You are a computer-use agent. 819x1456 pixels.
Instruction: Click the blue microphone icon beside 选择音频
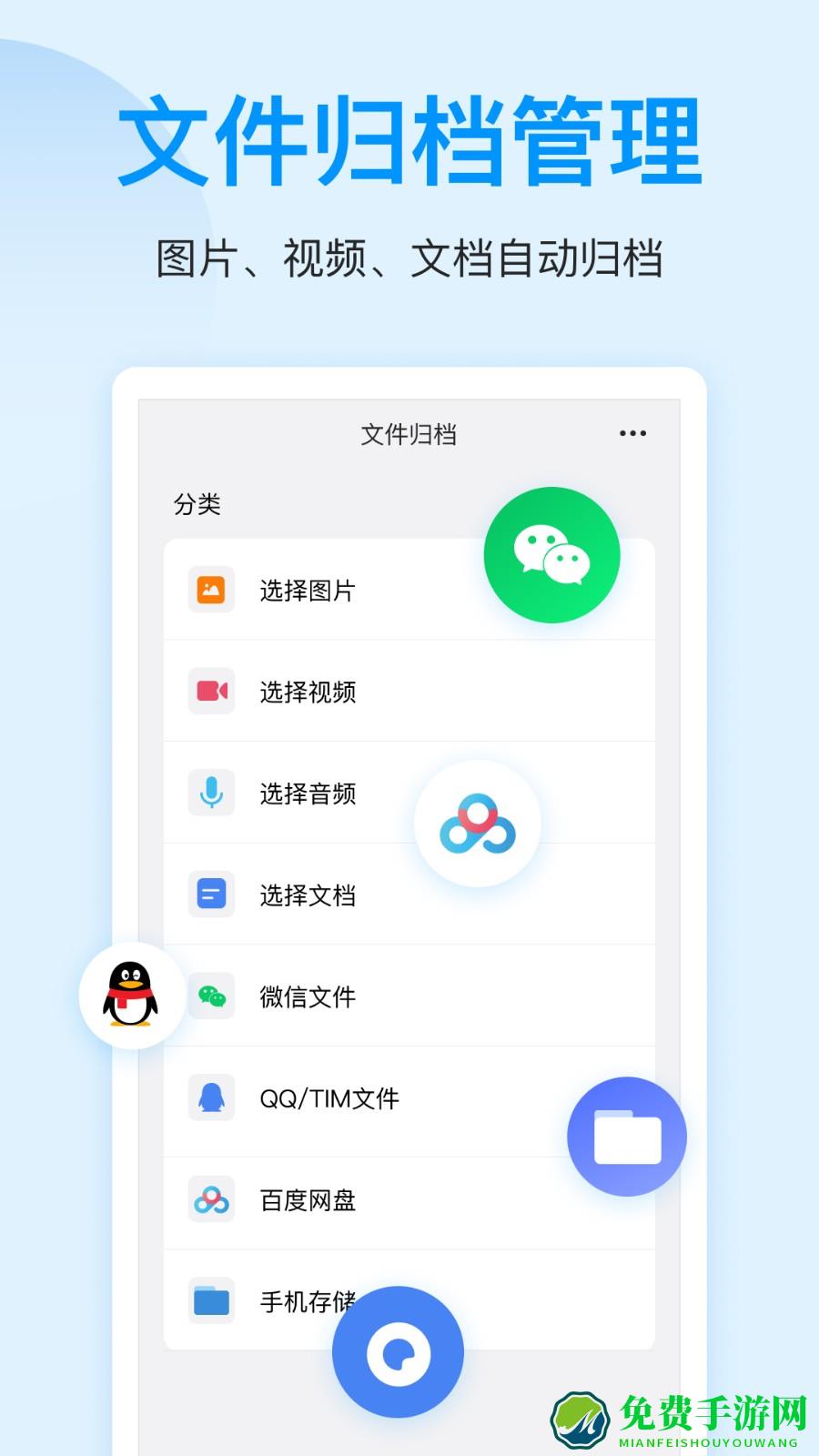(x=210, y=793)
